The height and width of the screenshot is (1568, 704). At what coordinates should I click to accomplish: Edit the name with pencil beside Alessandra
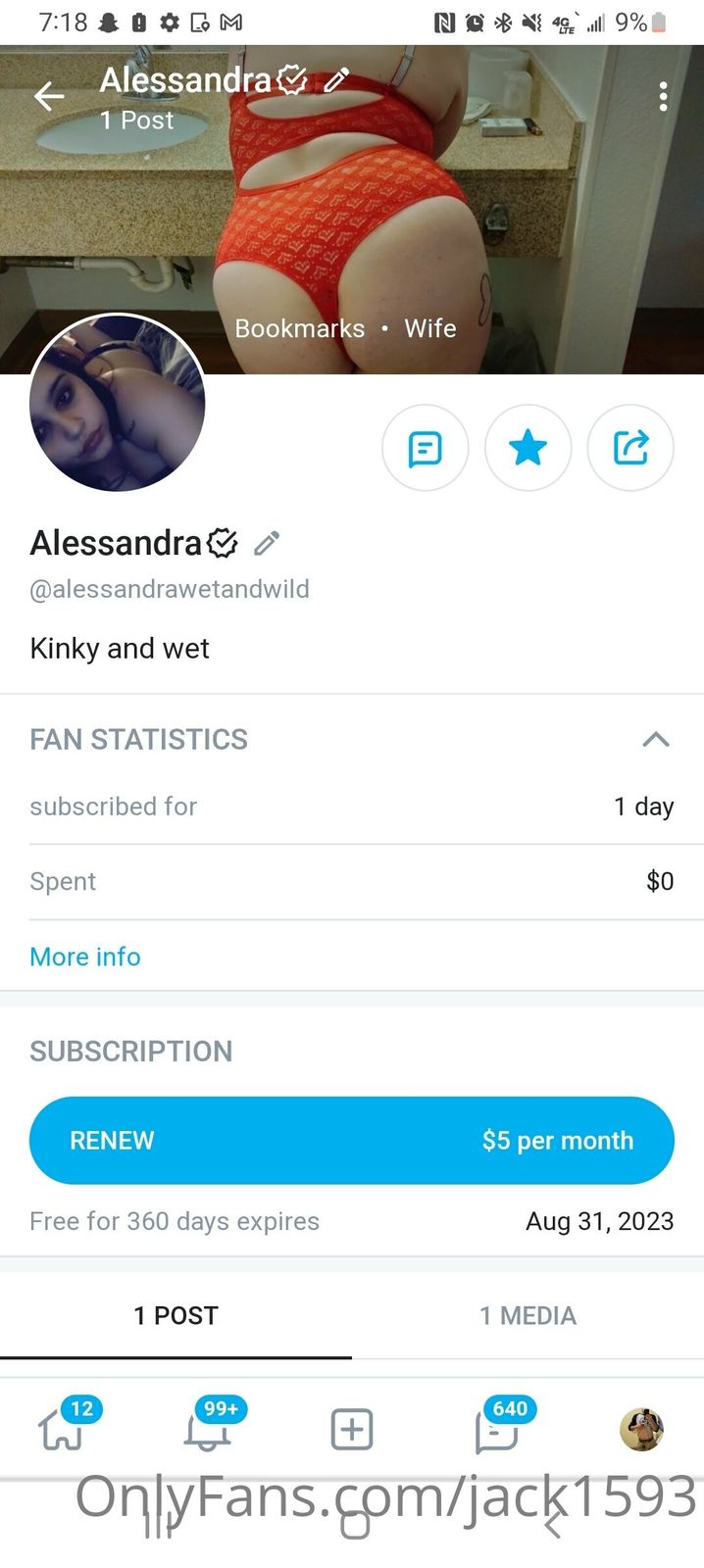pyautogui.click(x=267, y=543)
